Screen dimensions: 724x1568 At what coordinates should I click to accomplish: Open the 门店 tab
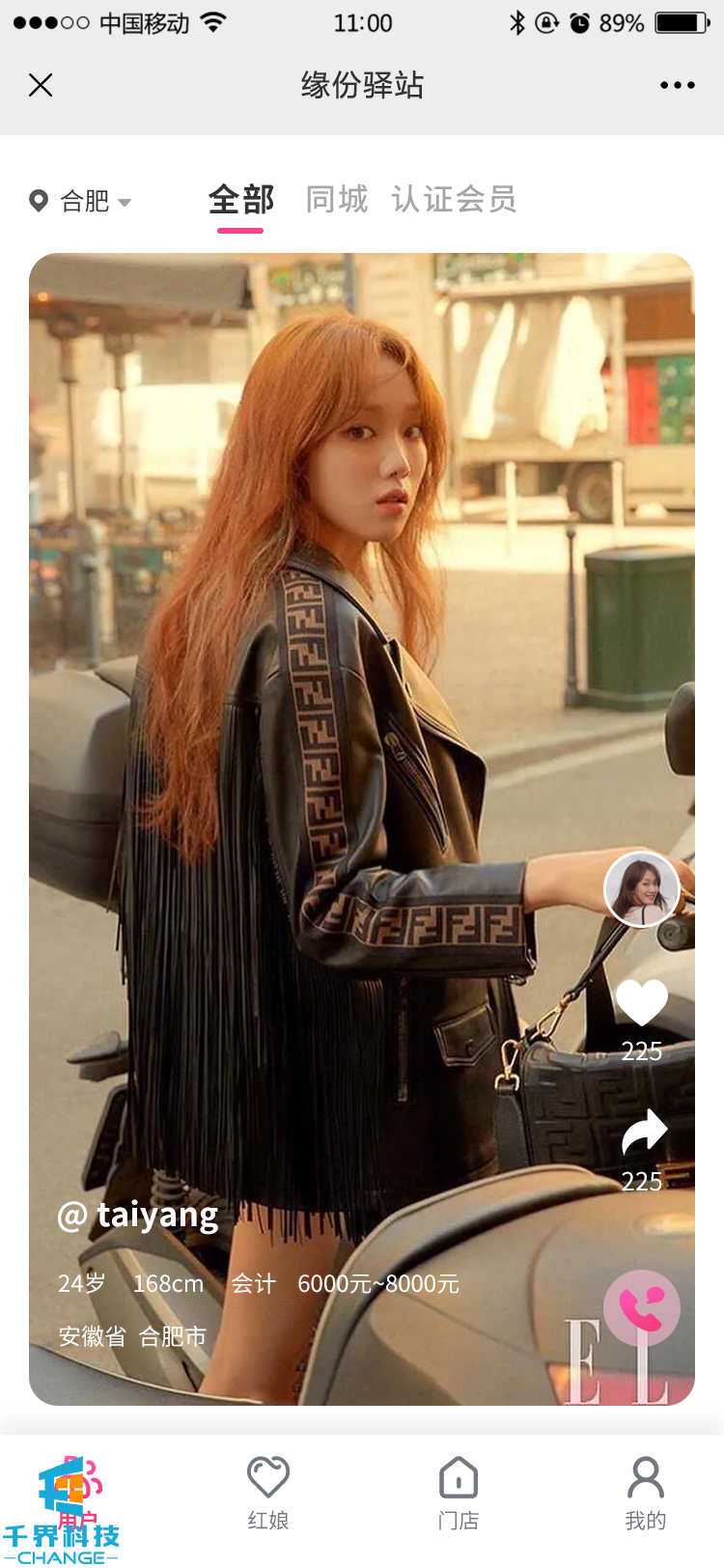coord(458,1495)
